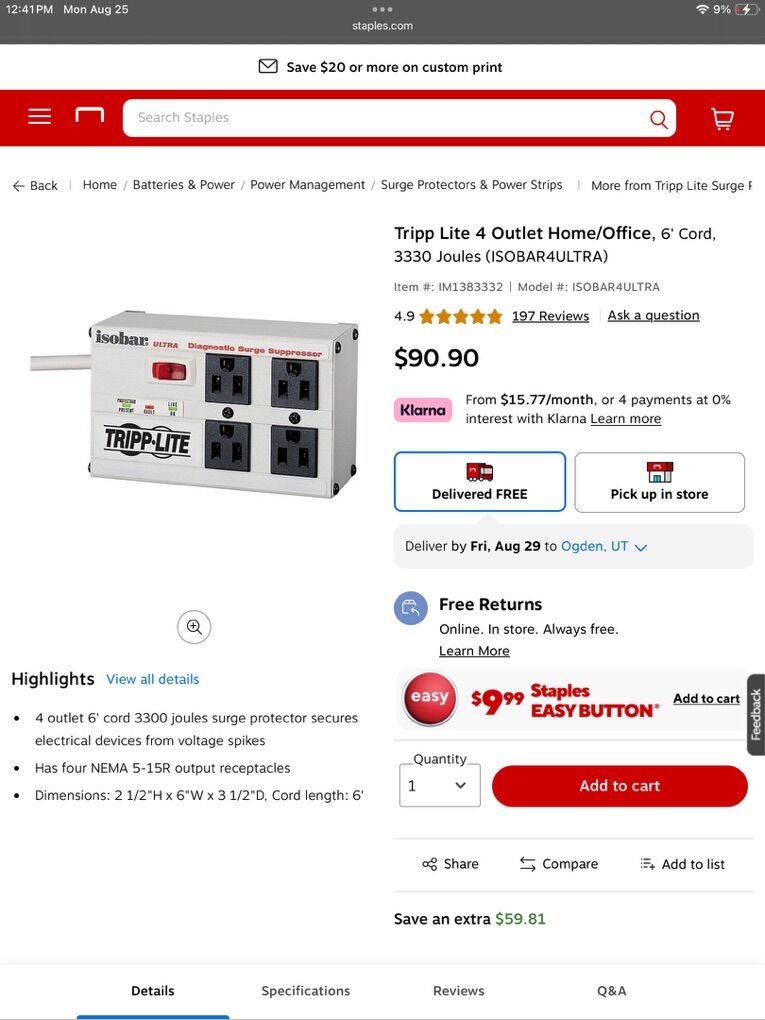Open the shopping cart
This screenshot has width=765, height=1020.
(x=722, y=117)
